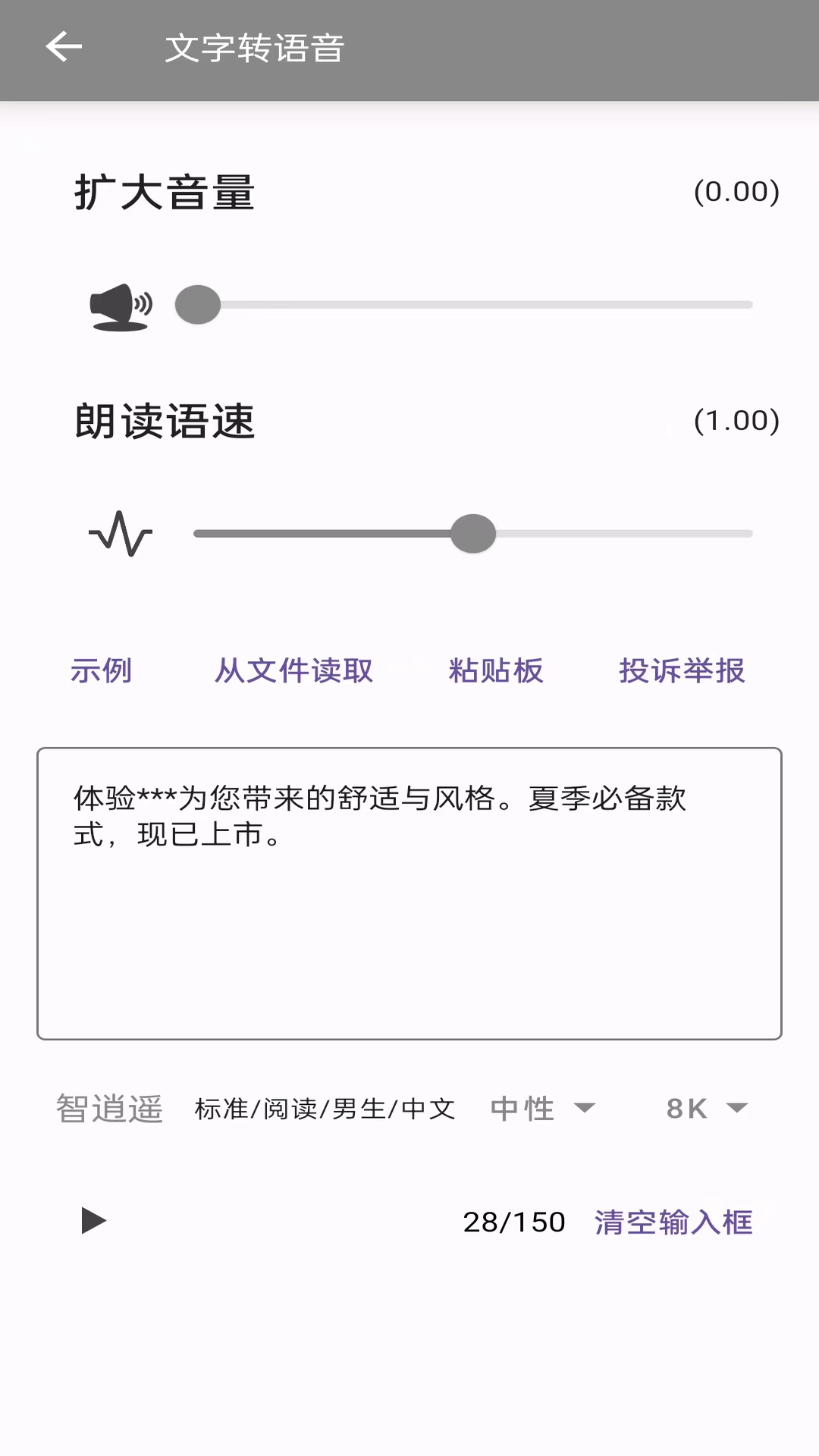The height and width of the screenshot is (1456, 819).
Task: Tap the 智逍遥 voice name
Action: point(109,1109)
